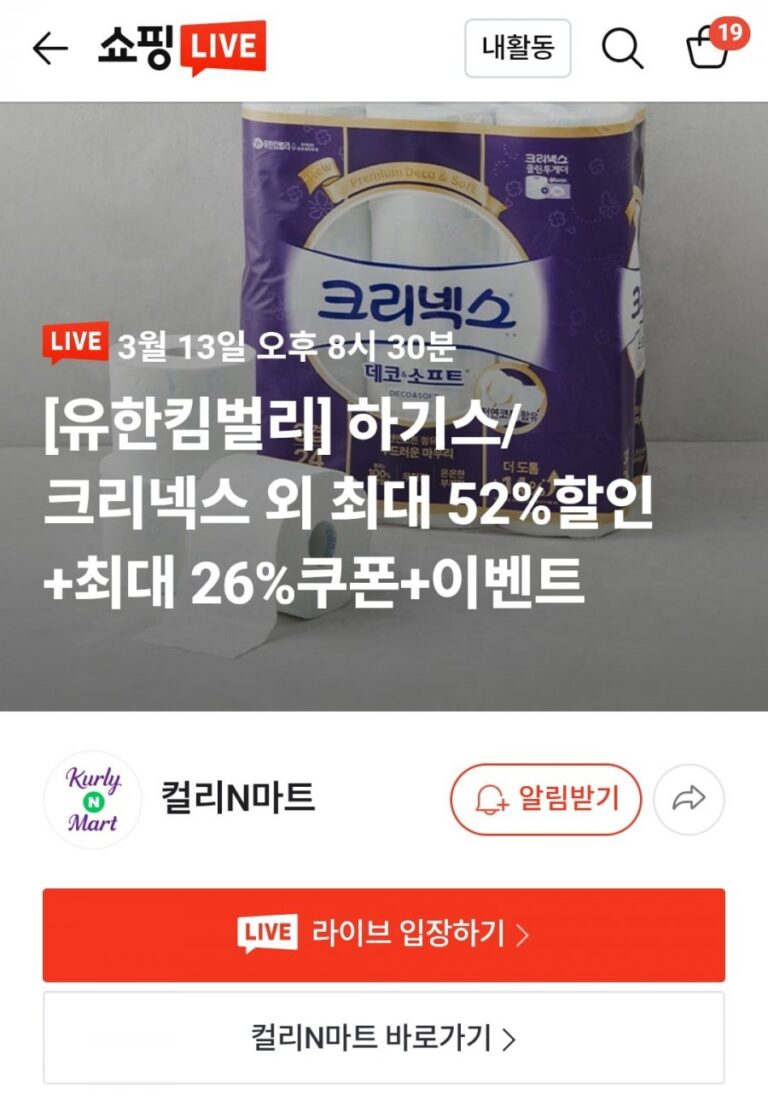Image resolution: width=768 pixels, height=1101 pixels.
Task: Open the shopping cart with 19 items
Action: point(709,48)
